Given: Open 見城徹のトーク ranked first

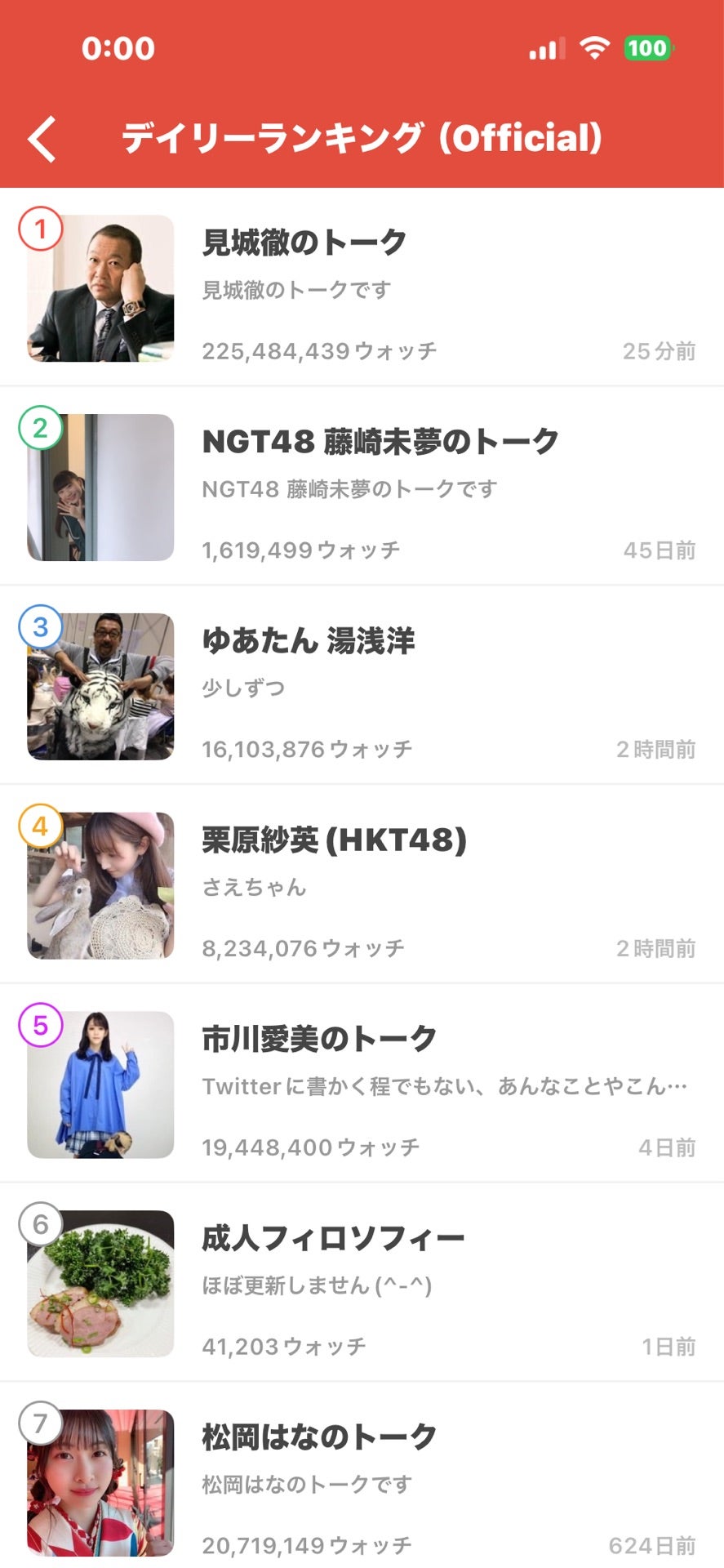Looking at the screenshot, I should 362,287.
